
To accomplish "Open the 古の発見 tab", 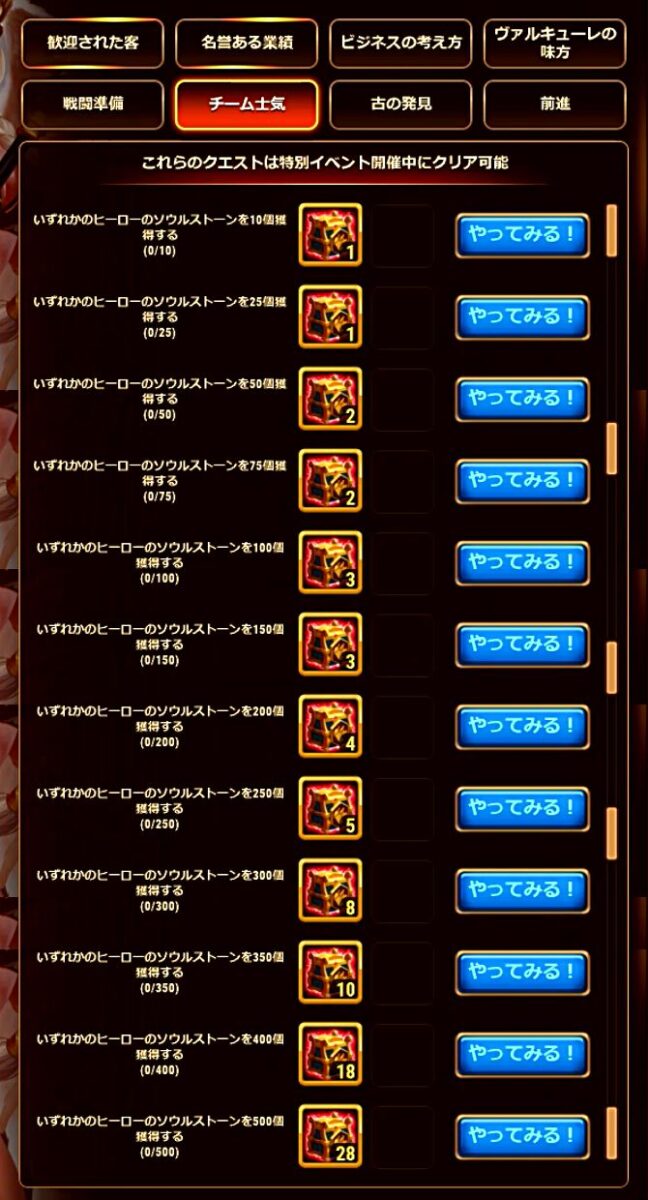I will click(400, 105).
